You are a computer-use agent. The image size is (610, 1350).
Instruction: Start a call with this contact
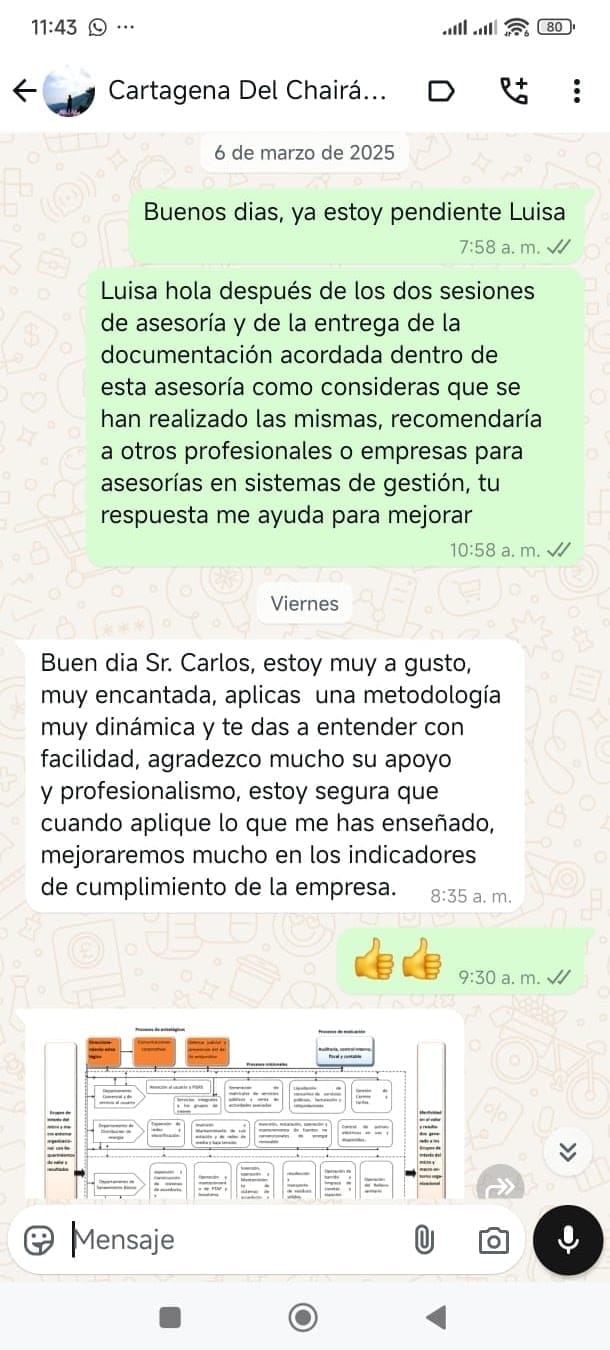tap(513, 91)
